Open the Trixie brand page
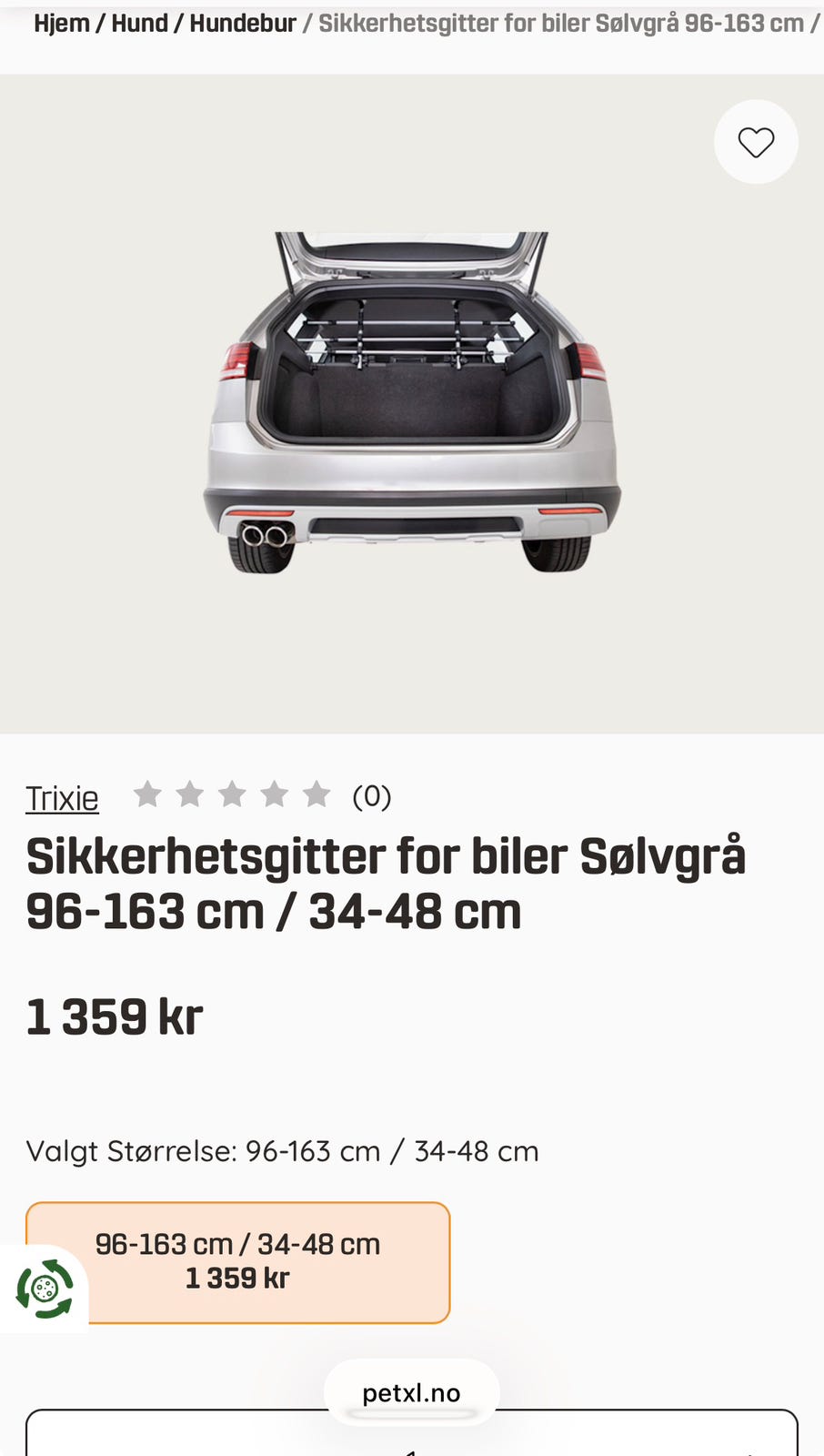Screen dimensions: 824x1456 click(61, 796)
